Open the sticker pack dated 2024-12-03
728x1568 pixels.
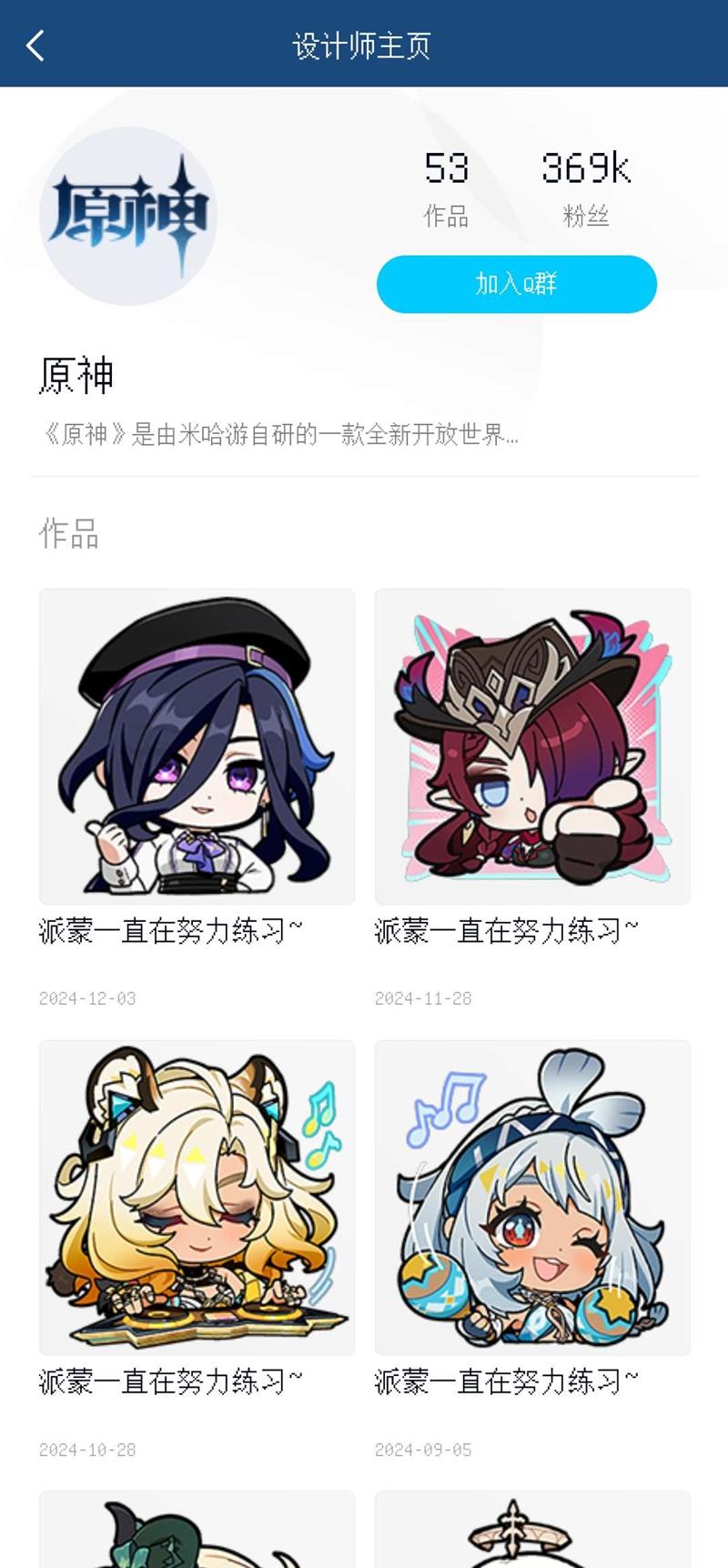197,746
